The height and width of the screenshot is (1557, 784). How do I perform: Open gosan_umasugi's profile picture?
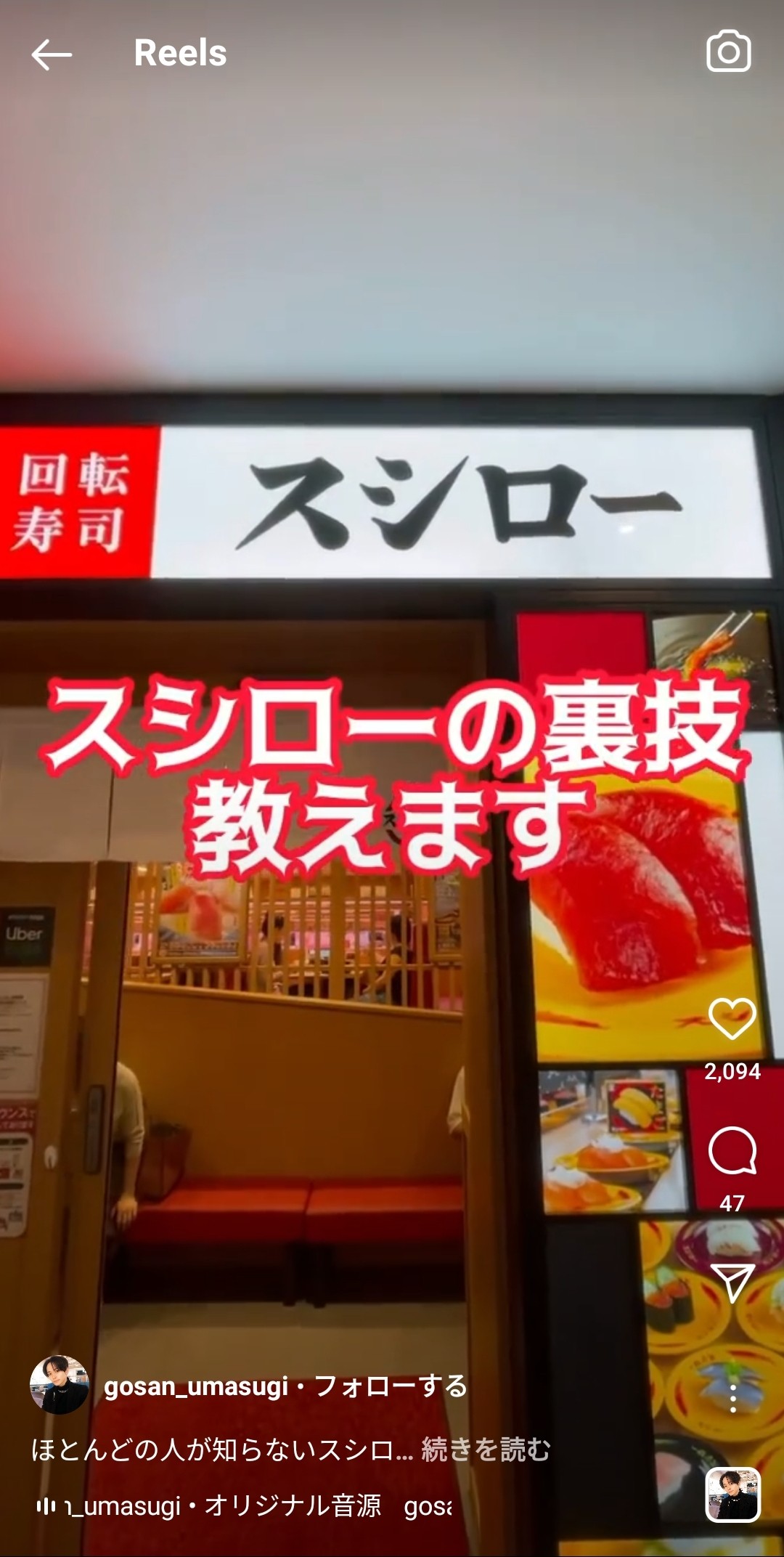(60, 1385)
